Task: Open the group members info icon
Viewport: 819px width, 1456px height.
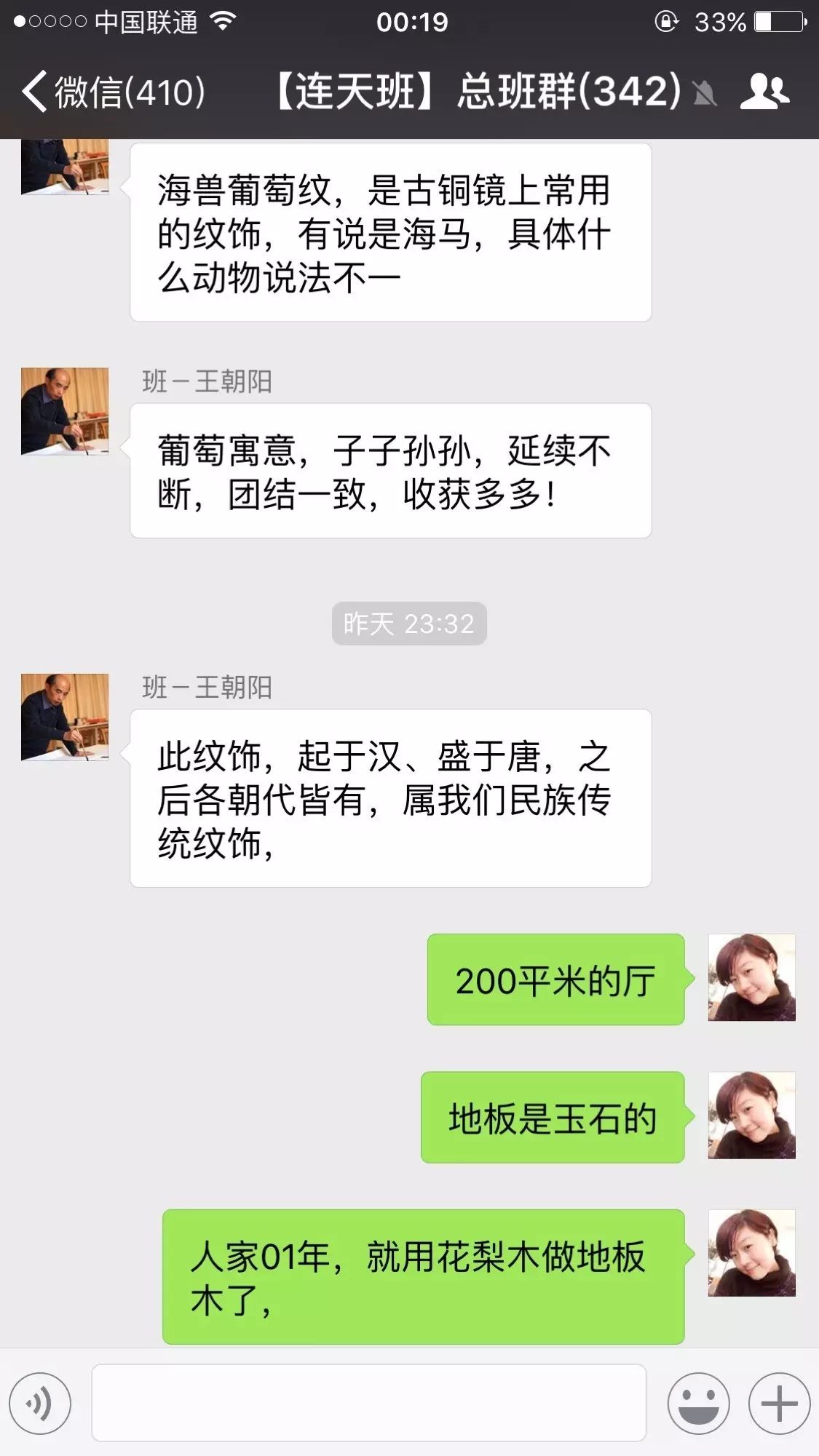Action: pyautogui.click(x=764, y=92)
